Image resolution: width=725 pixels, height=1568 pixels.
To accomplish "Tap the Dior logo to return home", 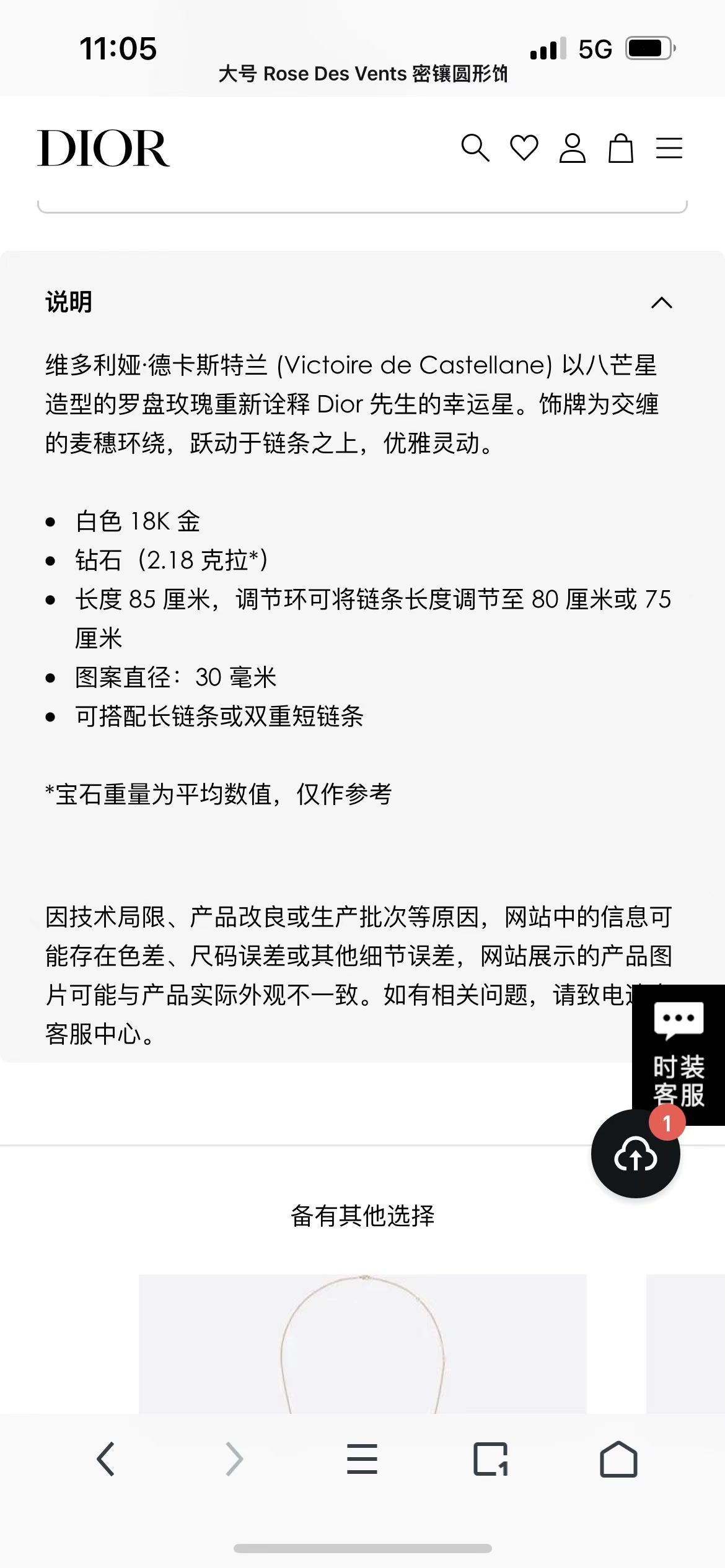I will coord(103,148).
